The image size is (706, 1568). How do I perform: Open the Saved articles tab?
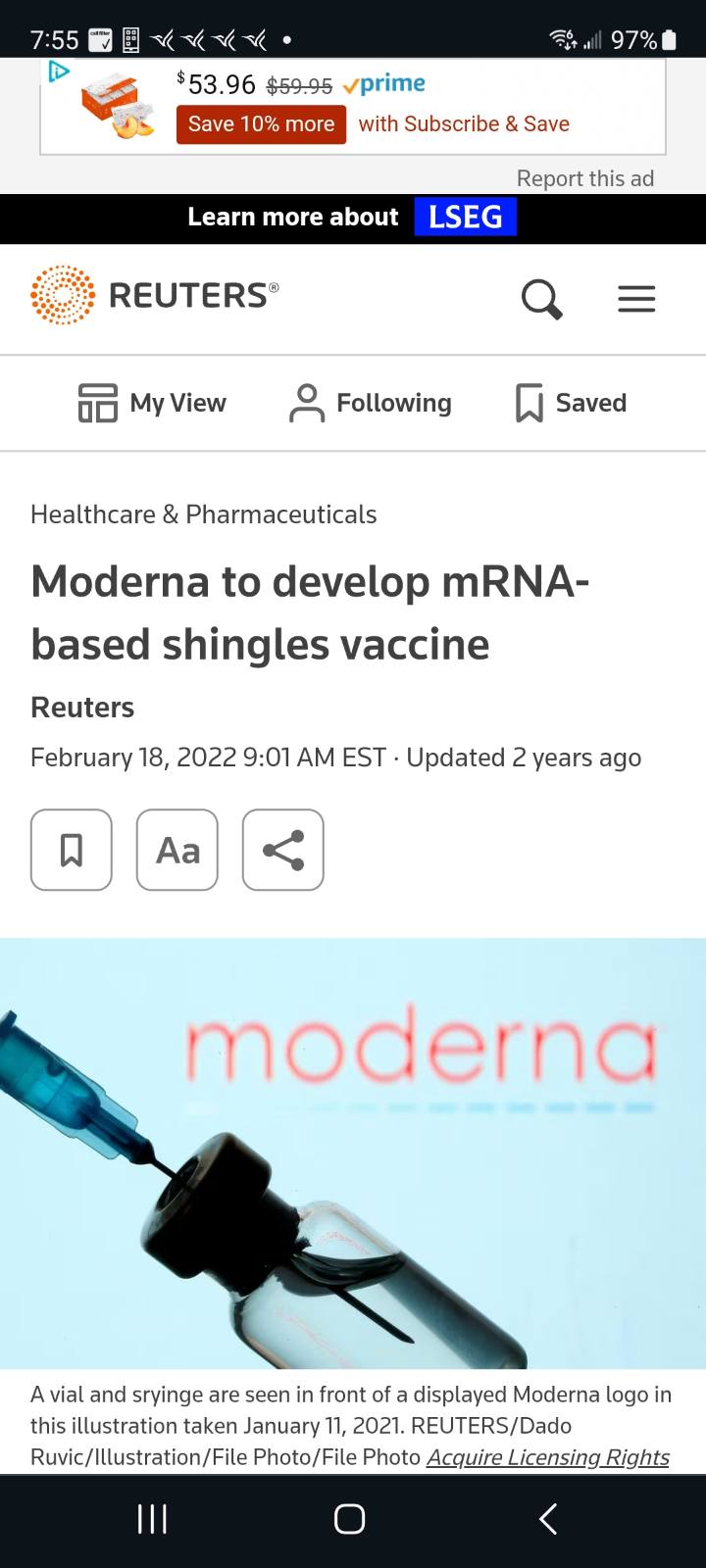click(x=571, y=403)
